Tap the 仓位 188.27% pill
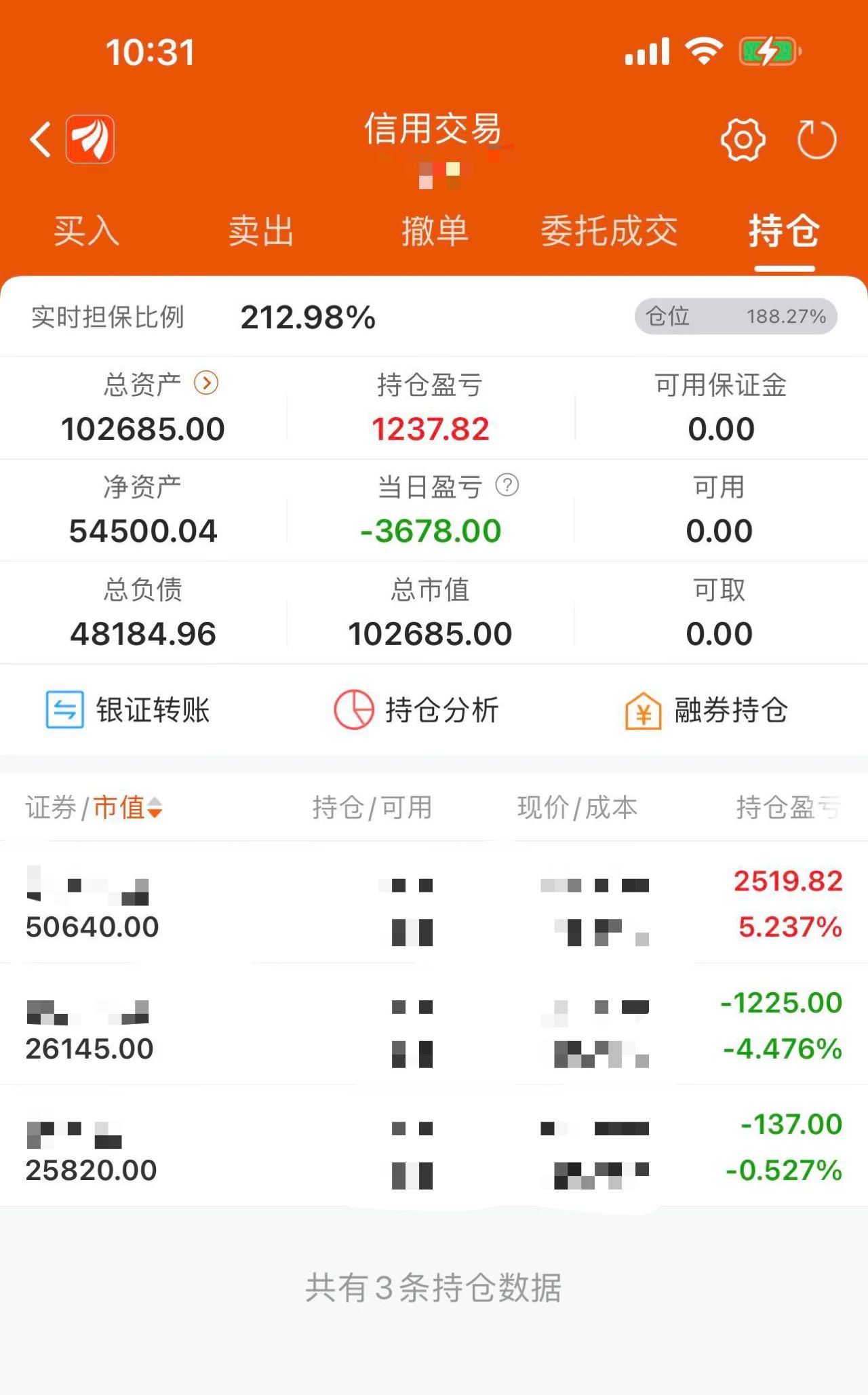The width and height of the screenshot is (868, 1395). coord(736,316)
